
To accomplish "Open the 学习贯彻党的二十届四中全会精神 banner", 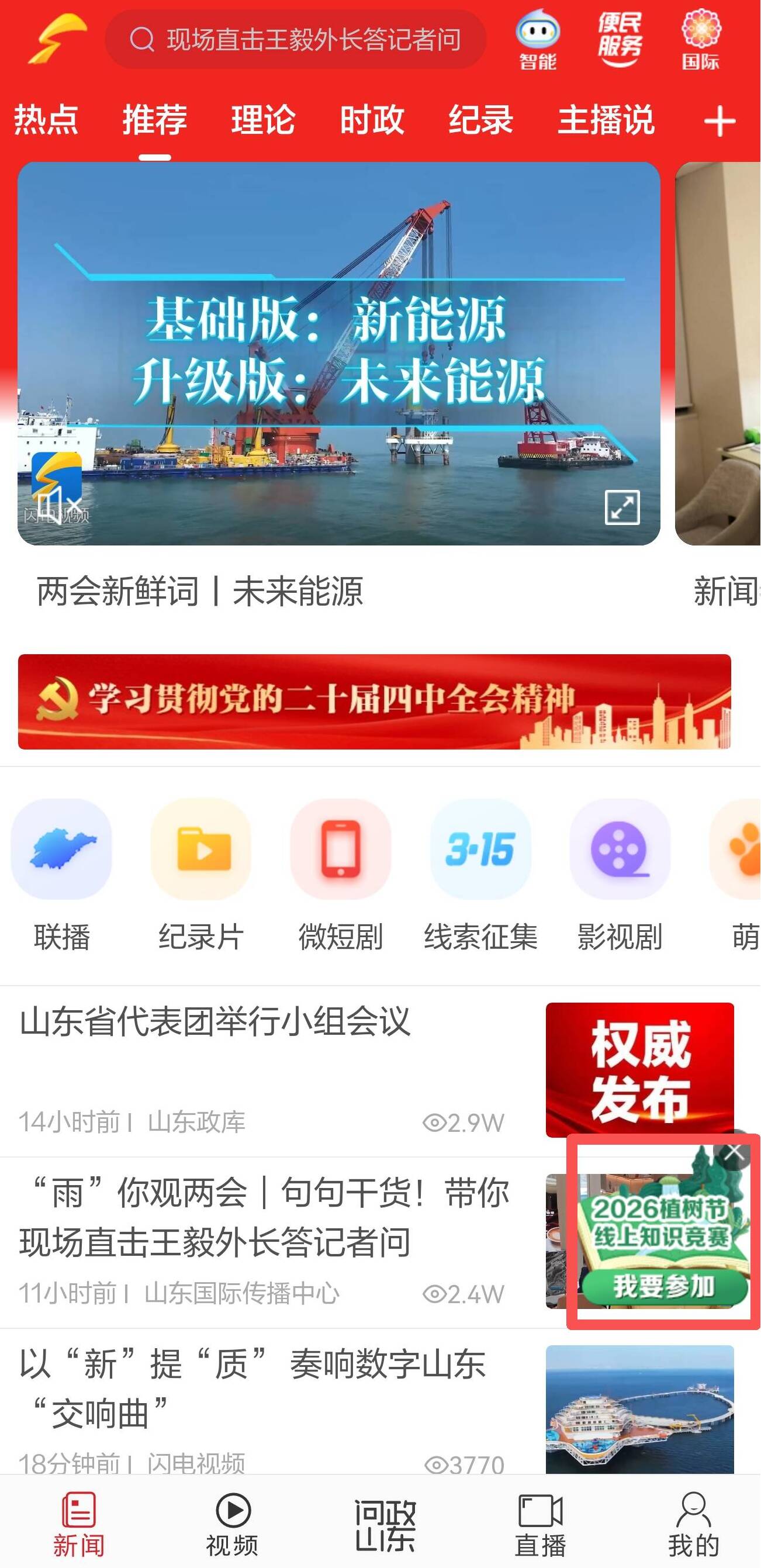I will pyautogui.click(x=374, y=701).
